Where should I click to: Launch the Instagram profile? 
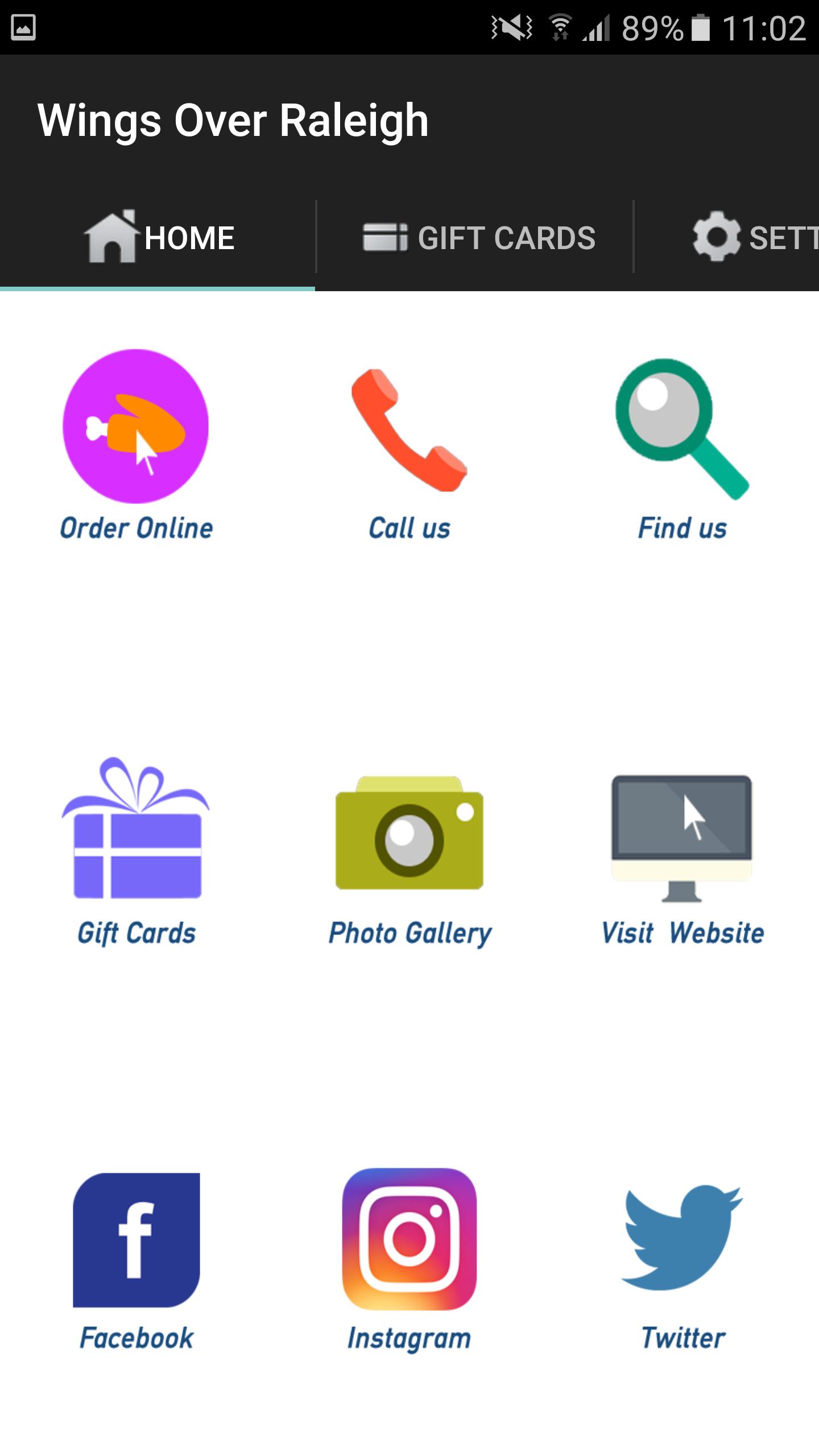coord(409,1240)
